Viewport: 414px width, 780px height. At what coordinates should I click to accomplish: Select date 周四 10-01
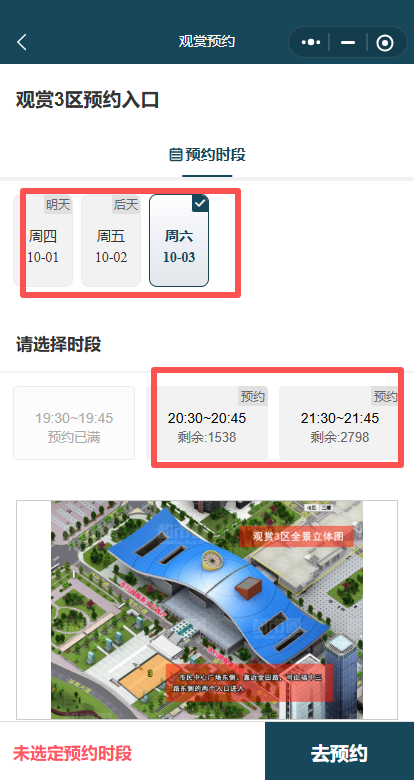click(43, 241)
